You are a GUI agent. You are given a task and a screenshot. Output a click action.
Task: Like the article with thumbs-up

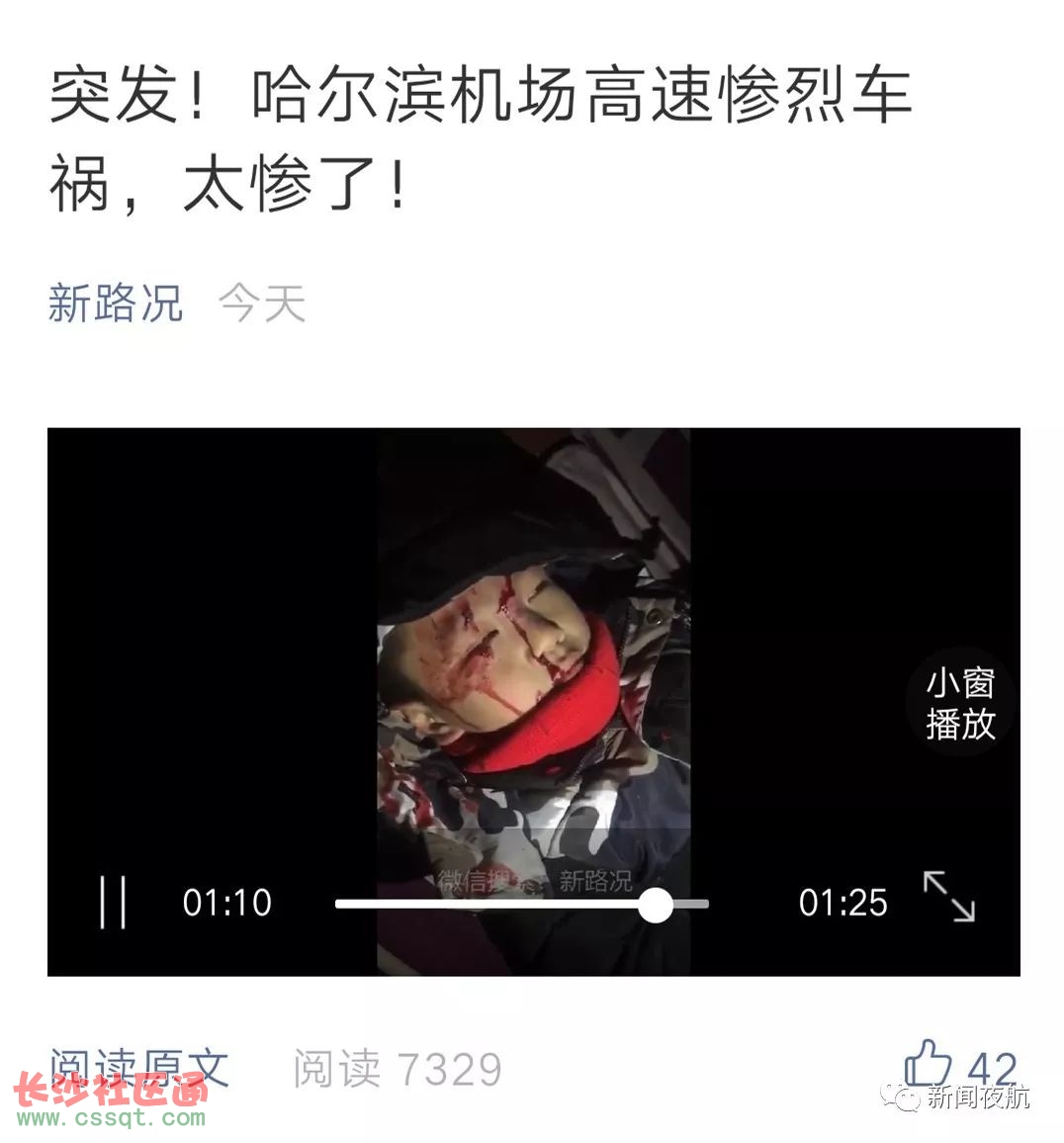click(928, 1065)
